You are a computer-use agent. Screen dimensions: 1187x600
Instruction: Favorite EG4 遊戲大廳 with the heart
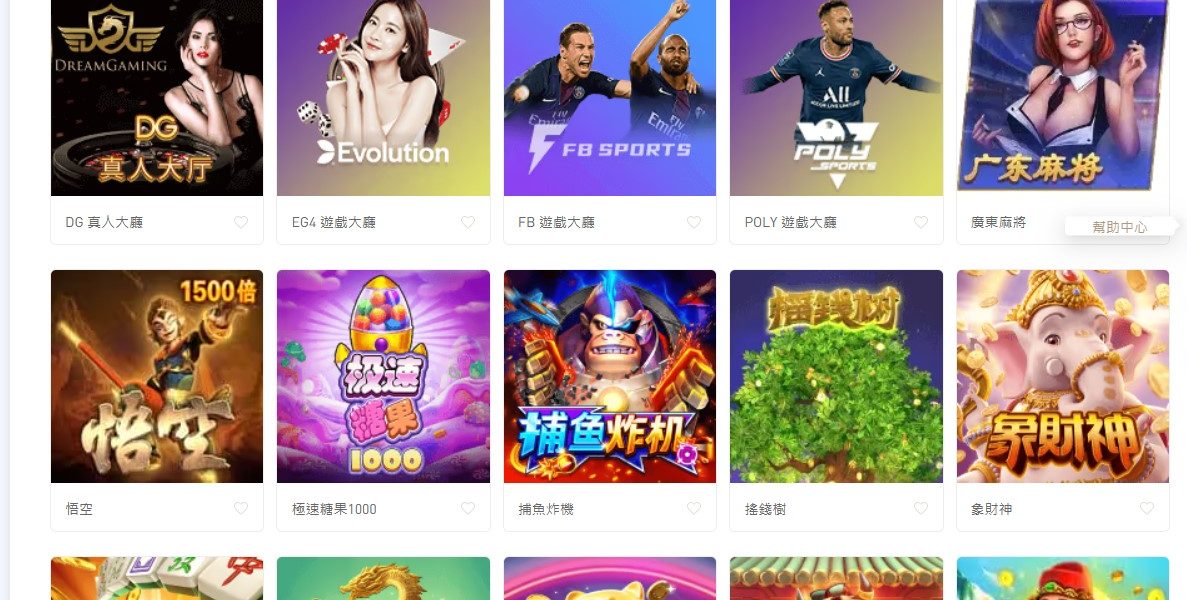[x=468, y=222]
